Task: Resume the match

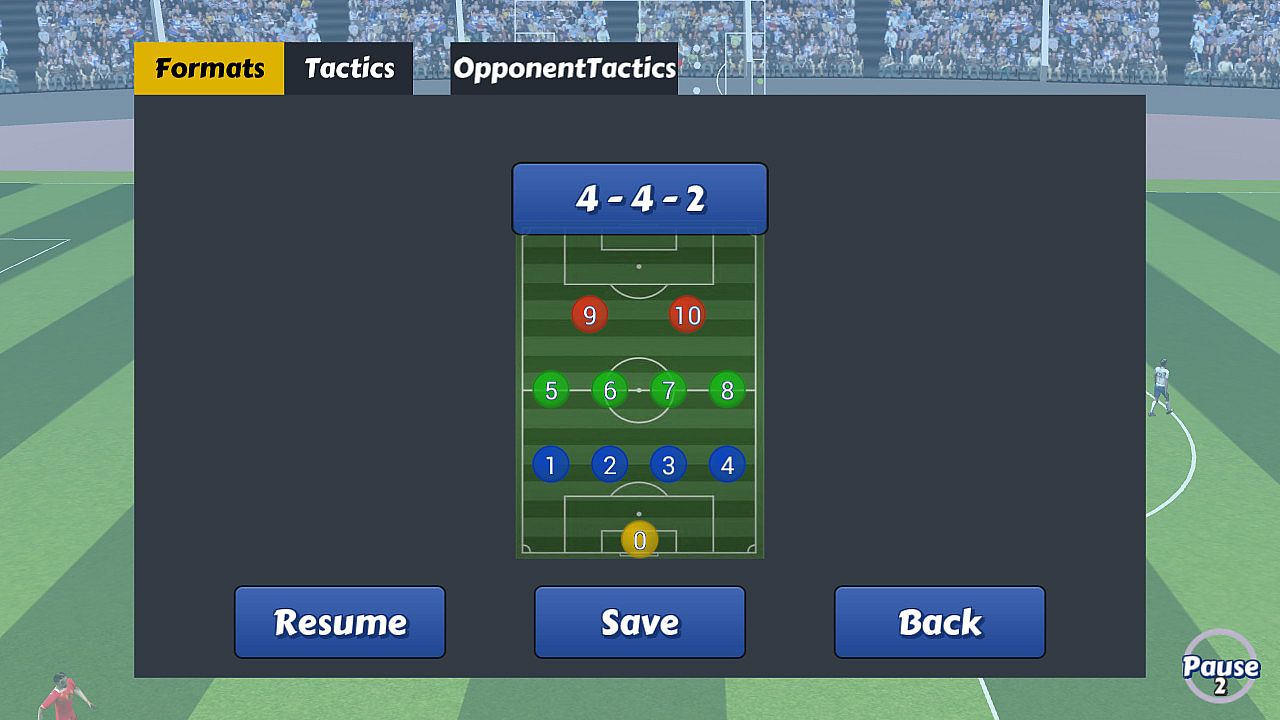Action: point(340,622)
